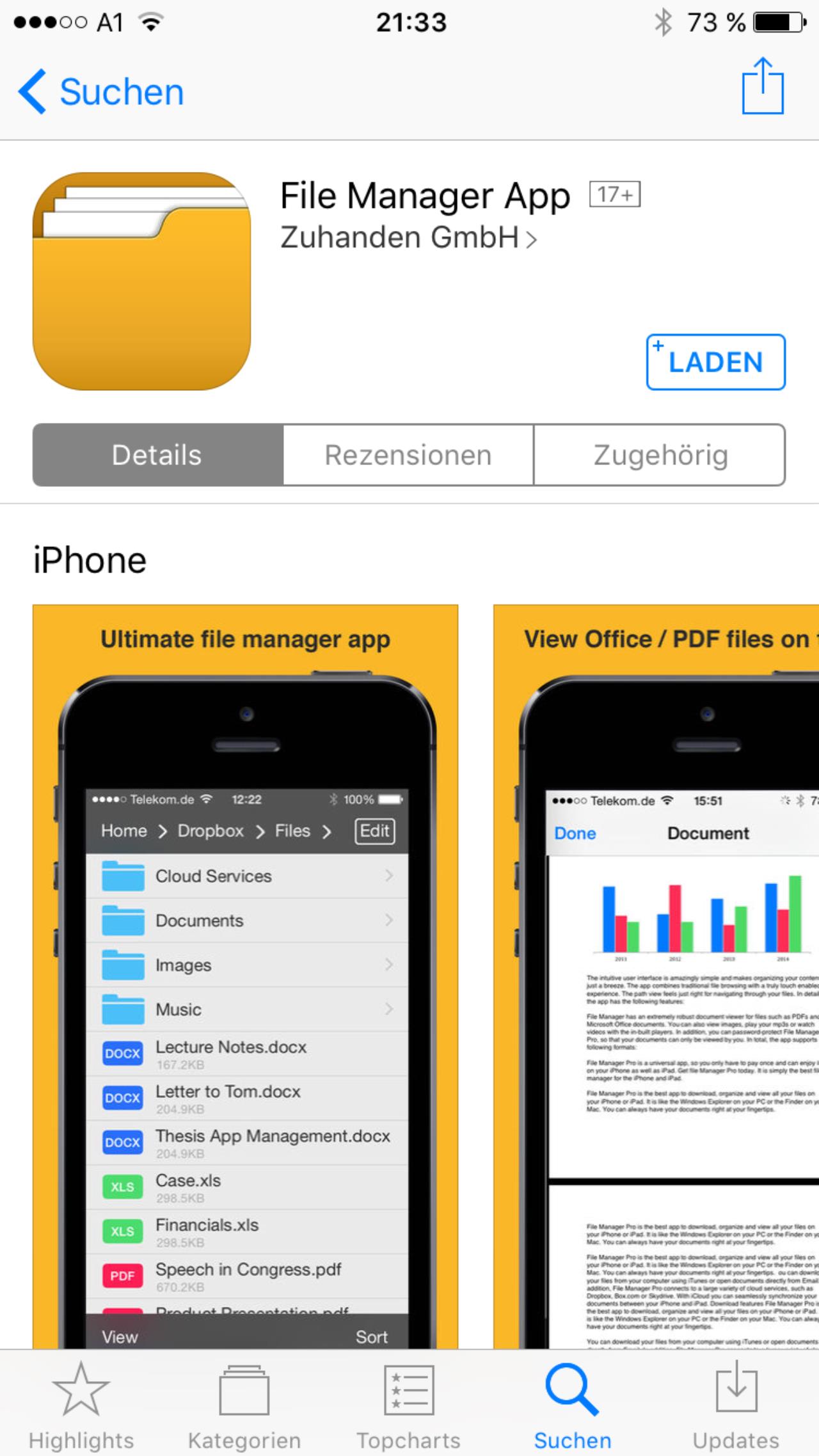Screen dimensions: 819x1456
Task: Select the Suchen tab
Action: coord(573,1405)
